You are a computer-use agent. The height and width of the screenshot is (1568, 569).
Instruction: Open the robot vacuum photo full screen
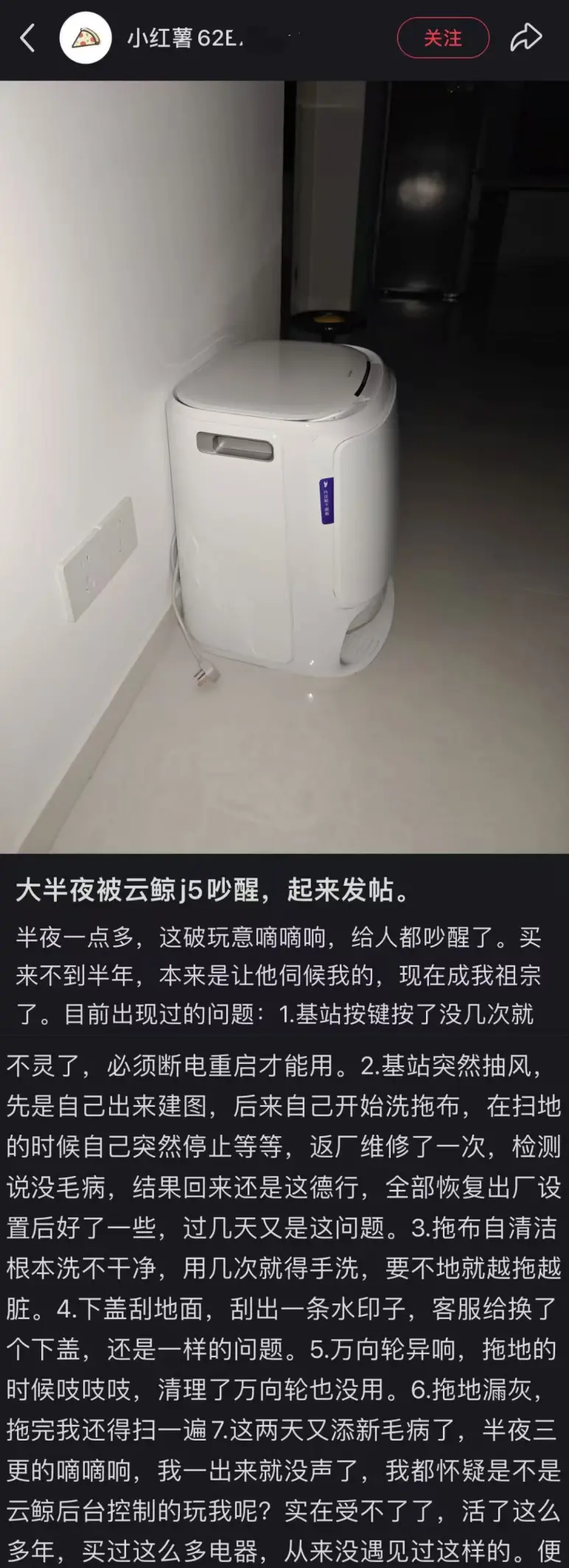tap(284, 466)
